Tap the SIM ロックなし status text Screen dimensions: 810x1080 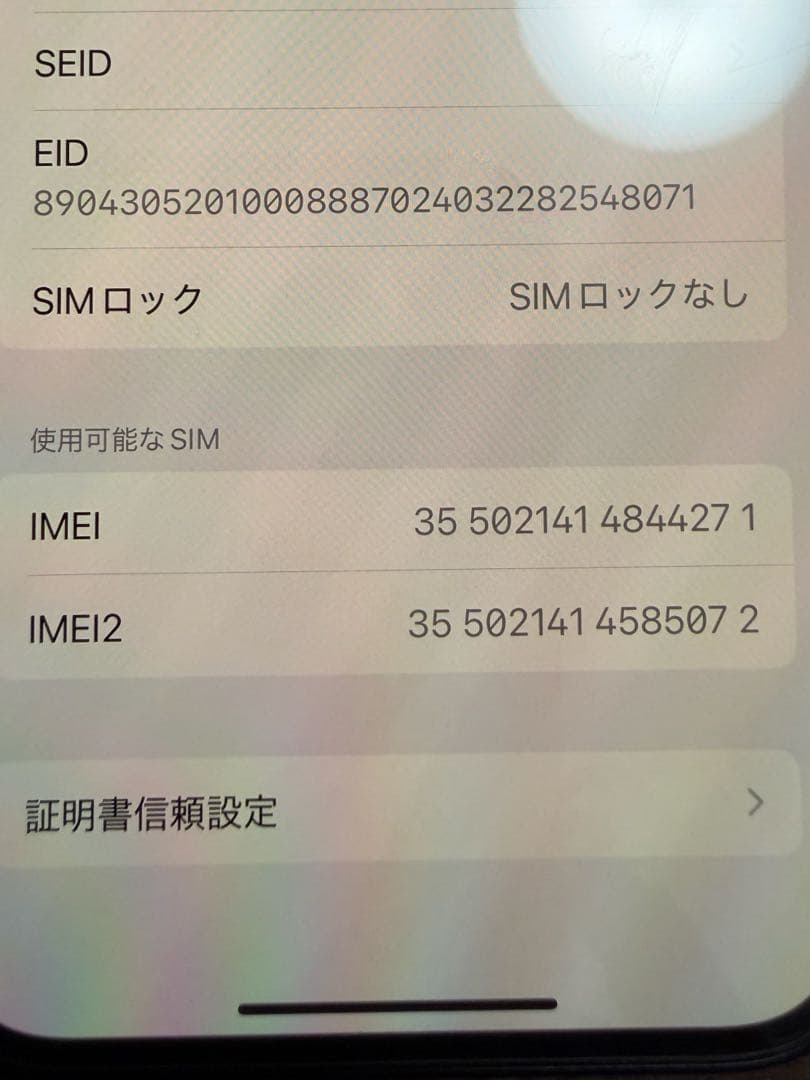[x=628, y=294]
